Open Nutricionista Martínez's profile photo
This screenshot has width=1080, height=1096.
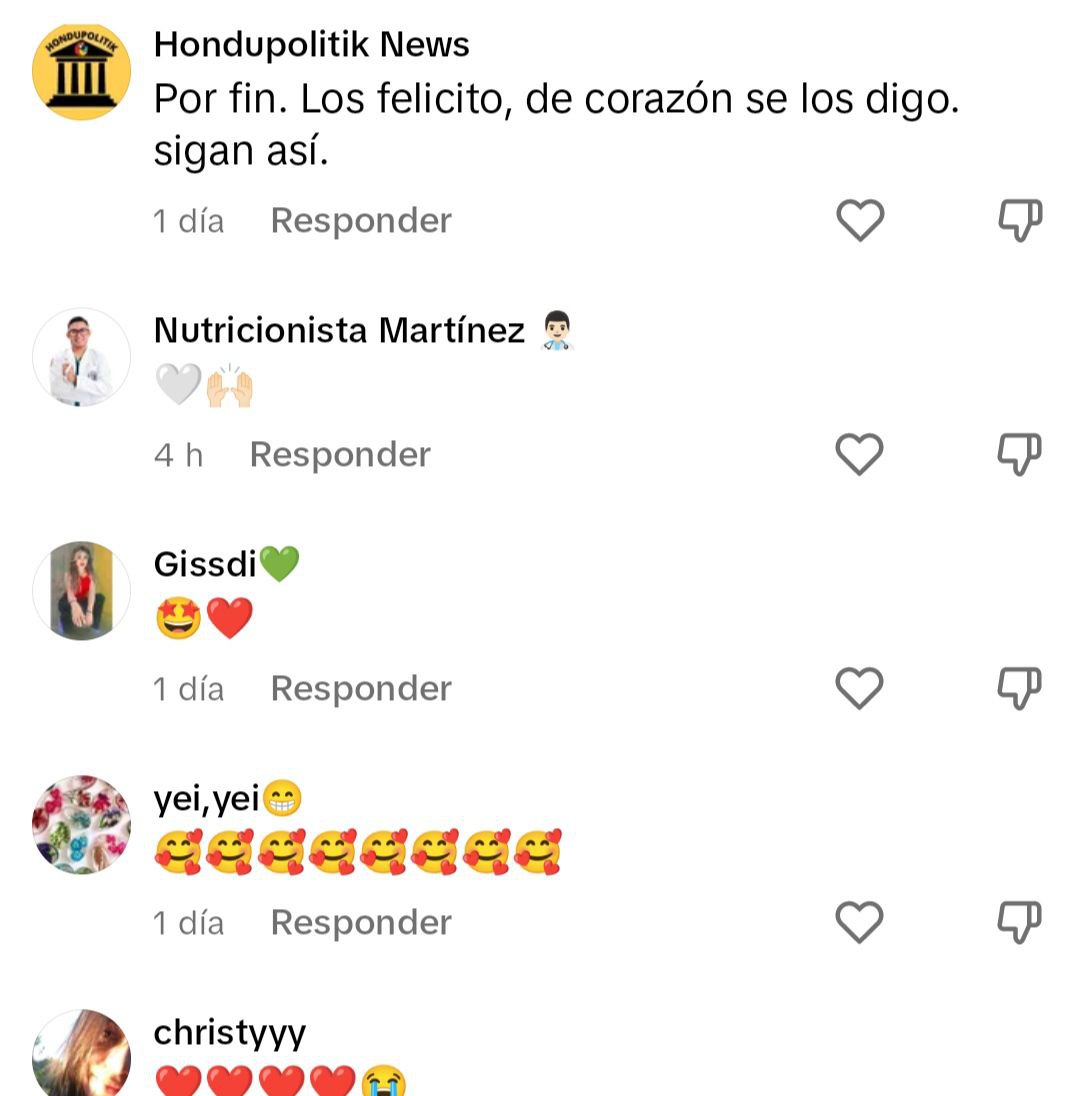click(x=81, y=357)
